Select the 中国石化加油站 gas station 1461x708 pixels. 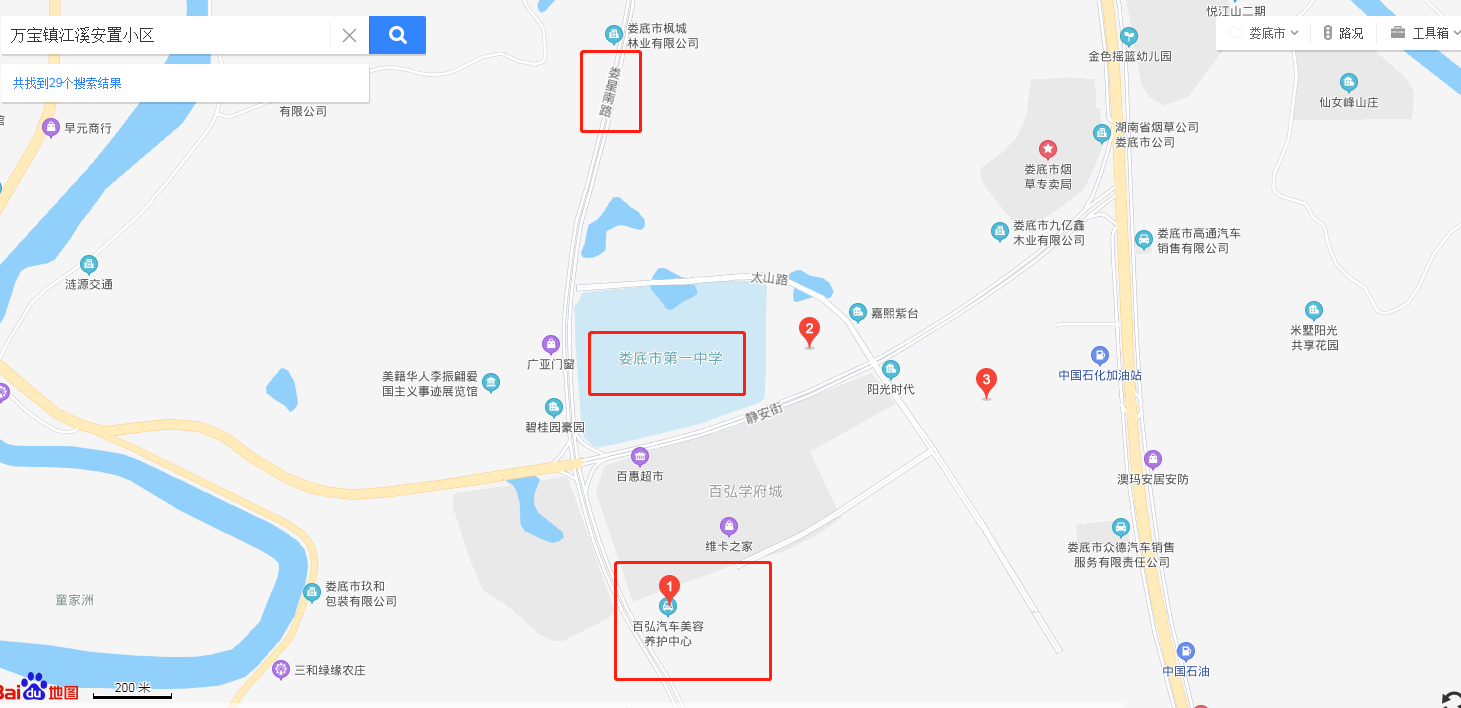(1099, 356)
